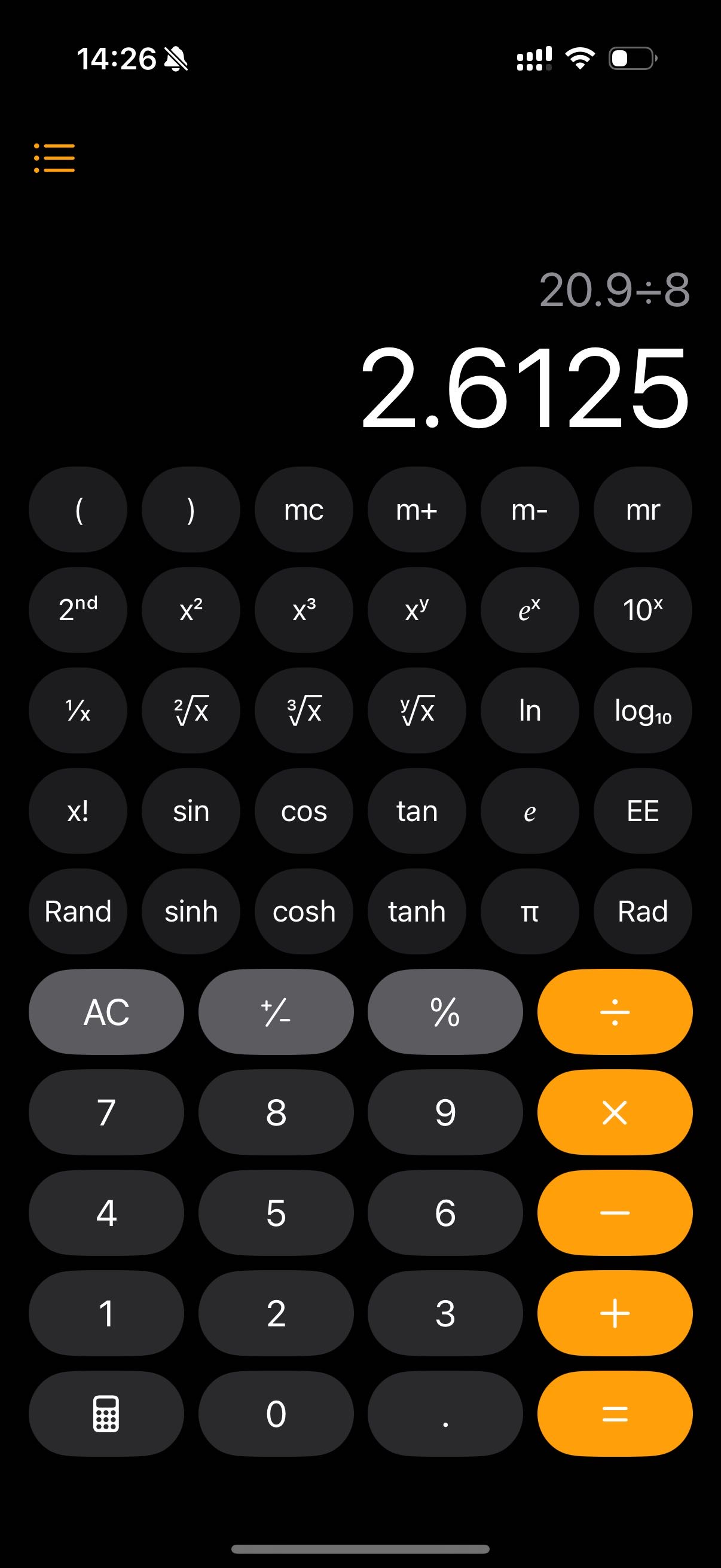Insert the pi constant
The width and height of the screenshot is (721, 1568).
[529, 911]
